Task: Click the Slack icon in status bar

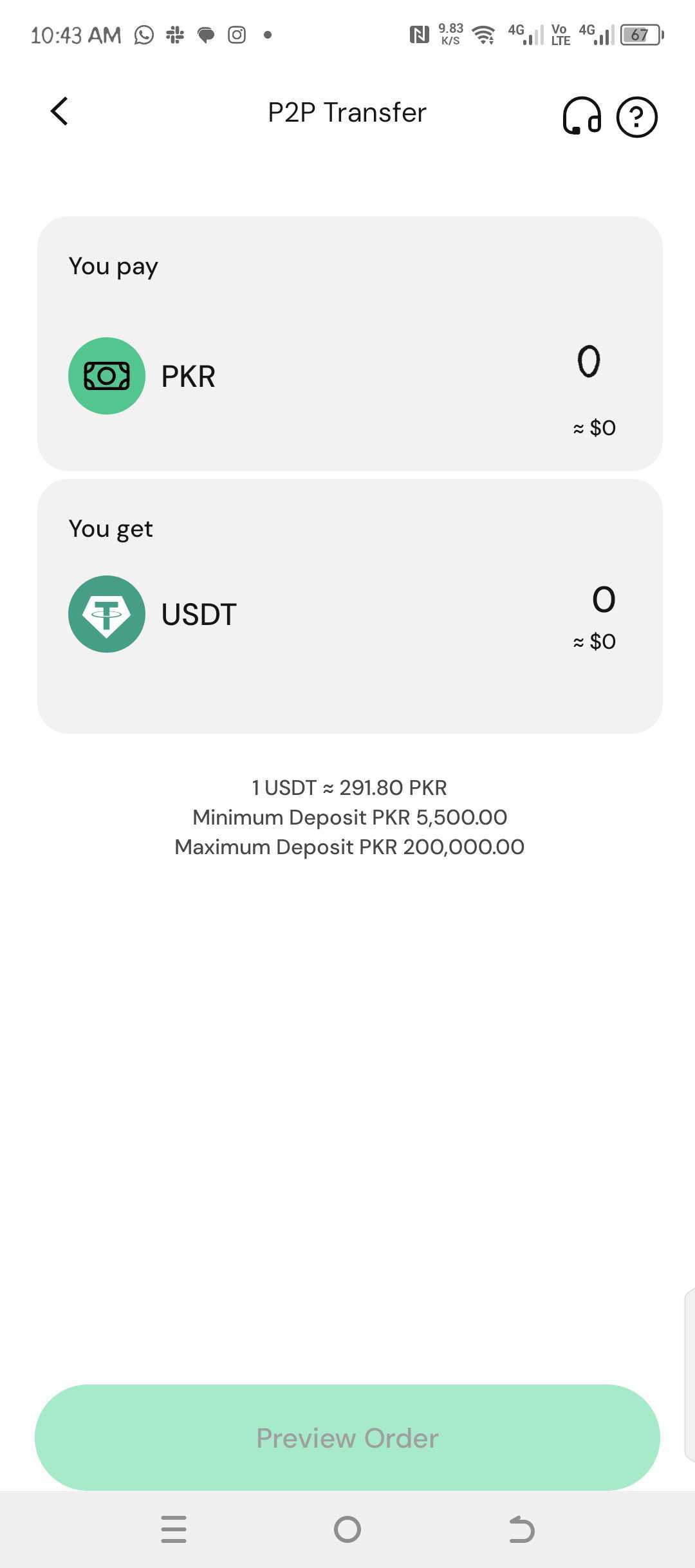Action: pyautogui.click(x=174, y=35)
